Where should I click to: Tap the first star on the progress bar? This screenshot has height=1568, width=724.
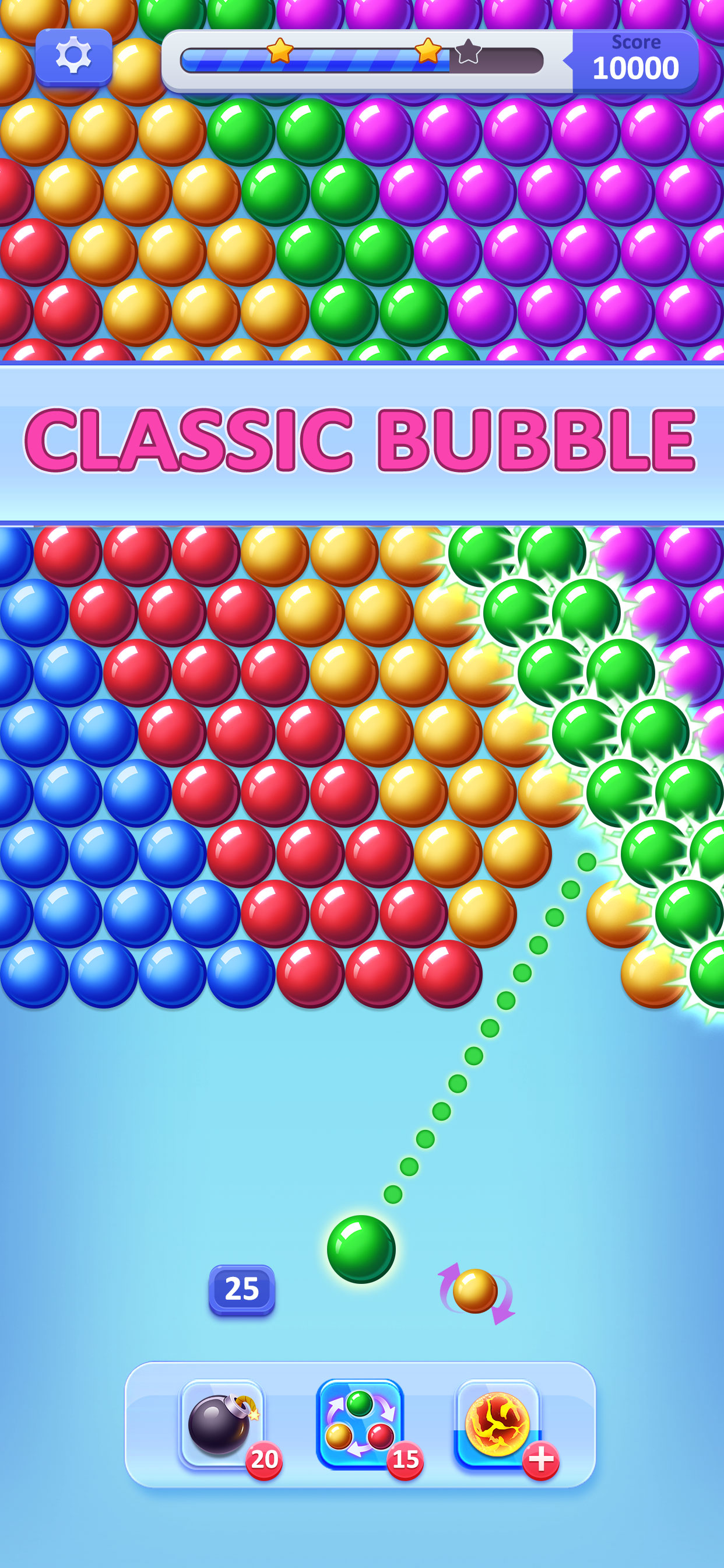point(279,52)
